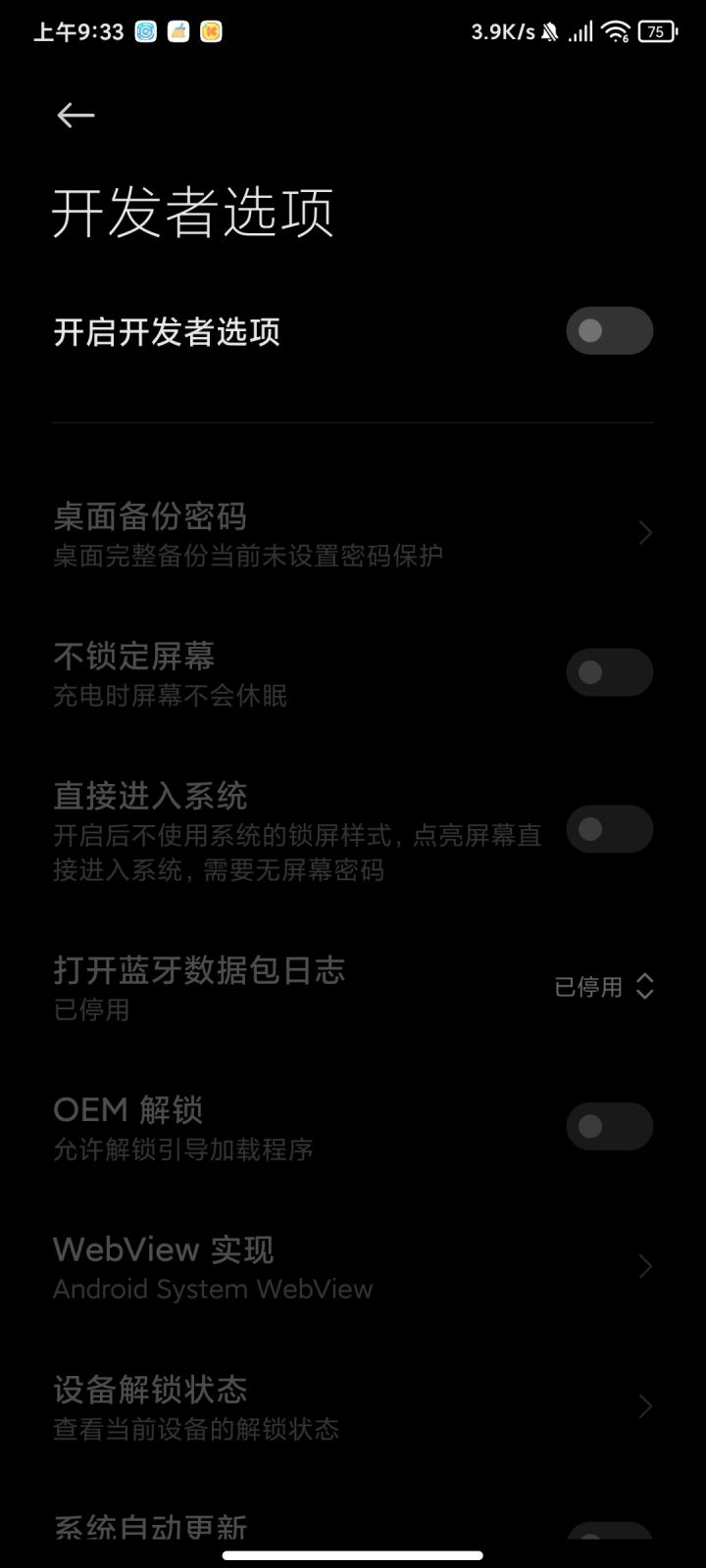Toggle 开启开发者选项 on

pos(609,330)
